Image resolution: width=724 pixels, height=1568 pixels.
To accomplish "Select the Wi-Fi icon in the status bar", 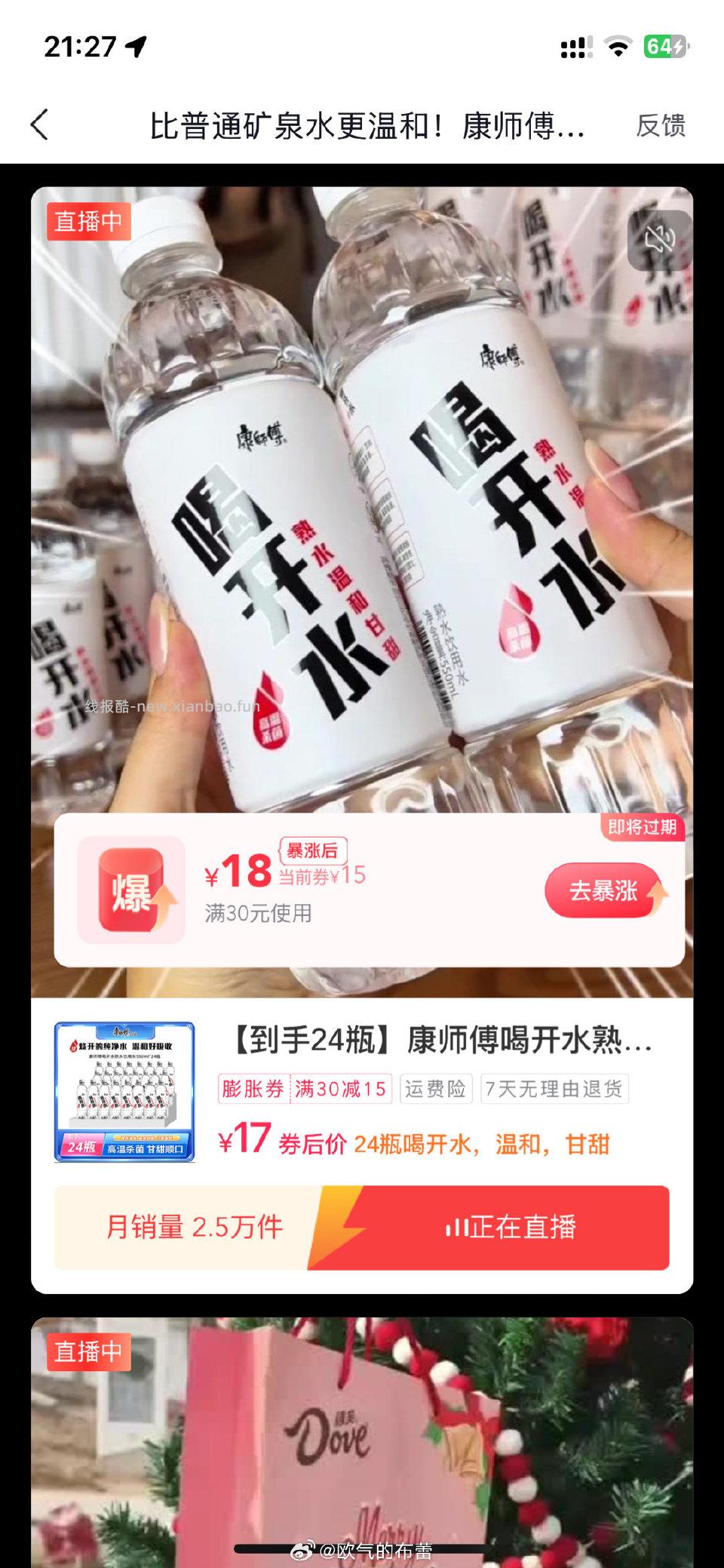I will click(618, 45).
